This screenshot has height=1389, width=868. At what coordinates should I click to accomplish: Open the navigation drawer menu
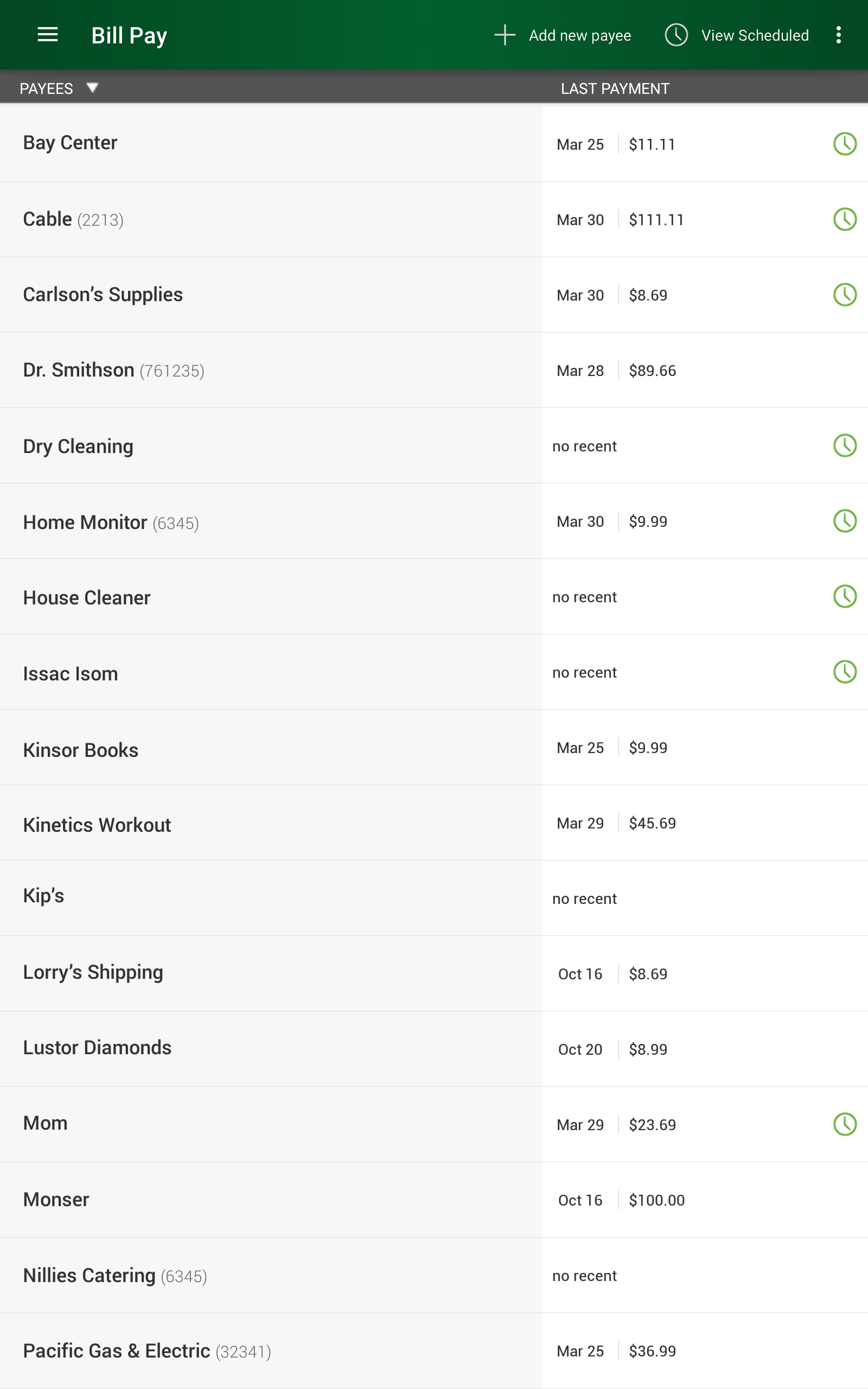click(x=47, y=34)
